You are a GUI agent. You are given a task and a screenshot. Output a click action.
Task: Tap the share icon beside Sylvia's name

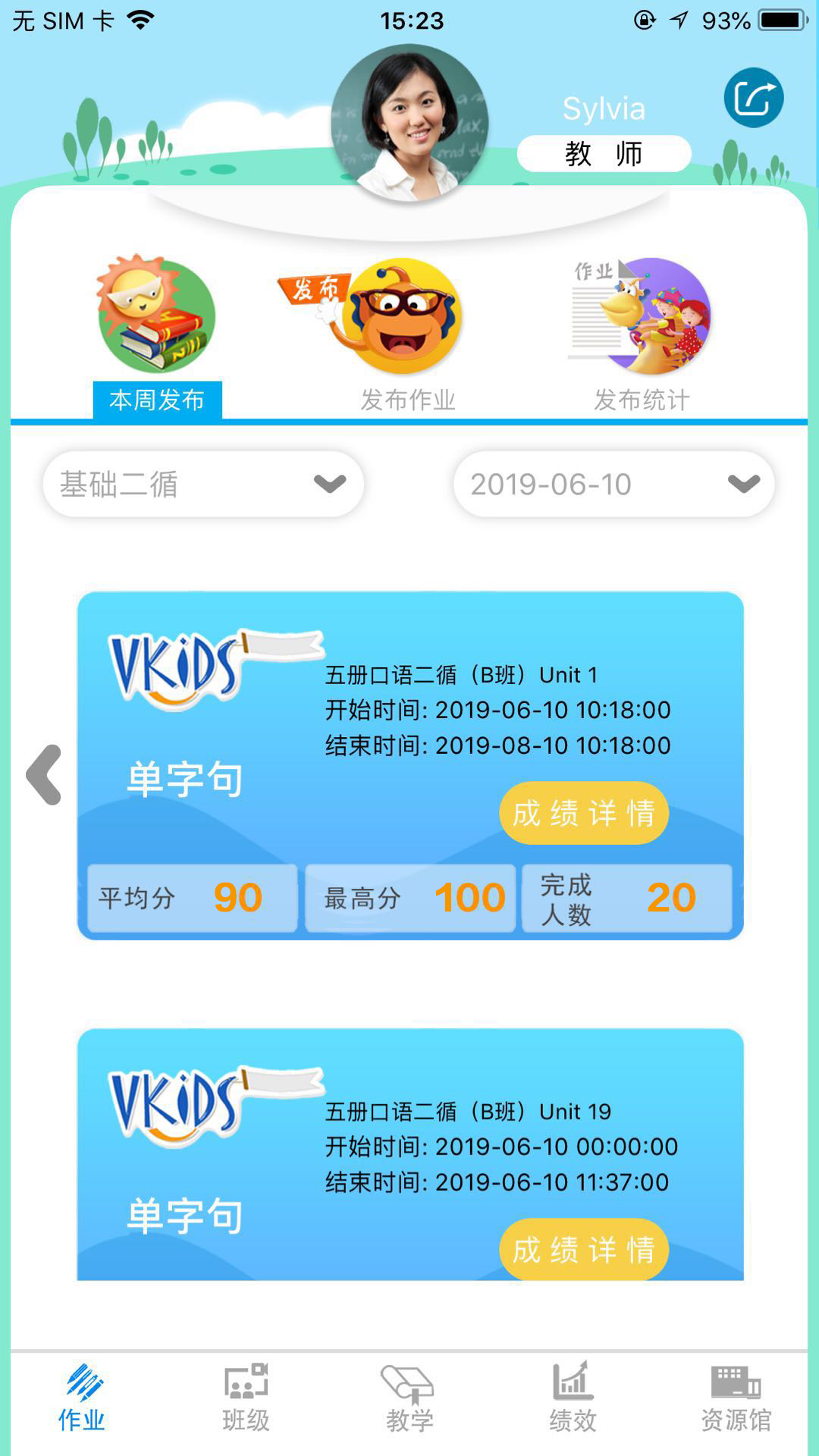753,98
